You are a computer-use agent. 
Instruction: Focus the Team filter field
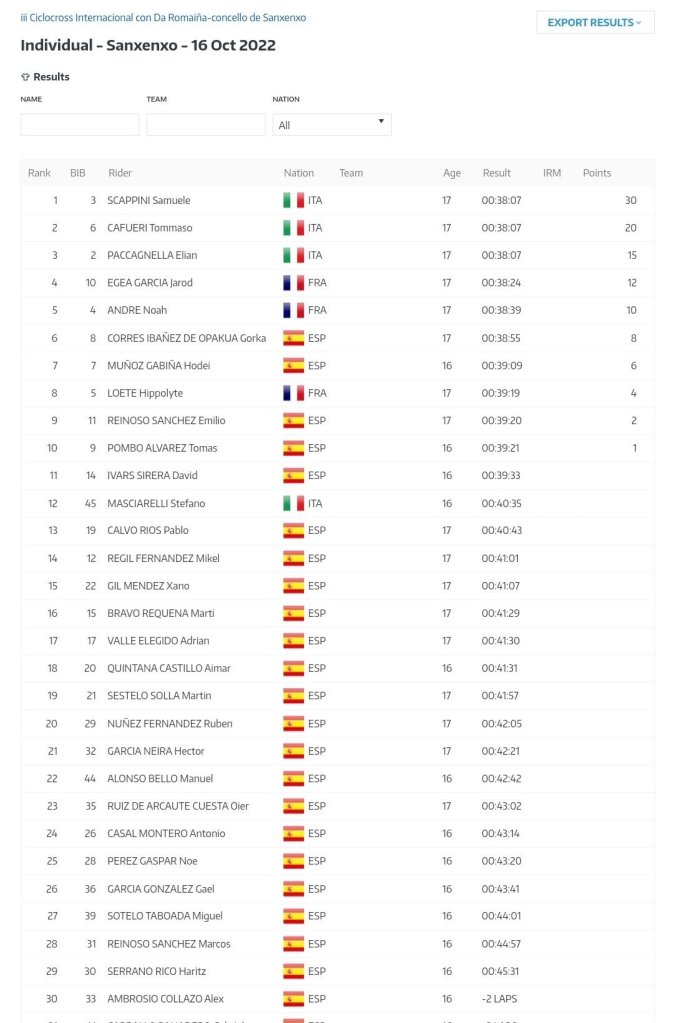click(x=206, y=125)
